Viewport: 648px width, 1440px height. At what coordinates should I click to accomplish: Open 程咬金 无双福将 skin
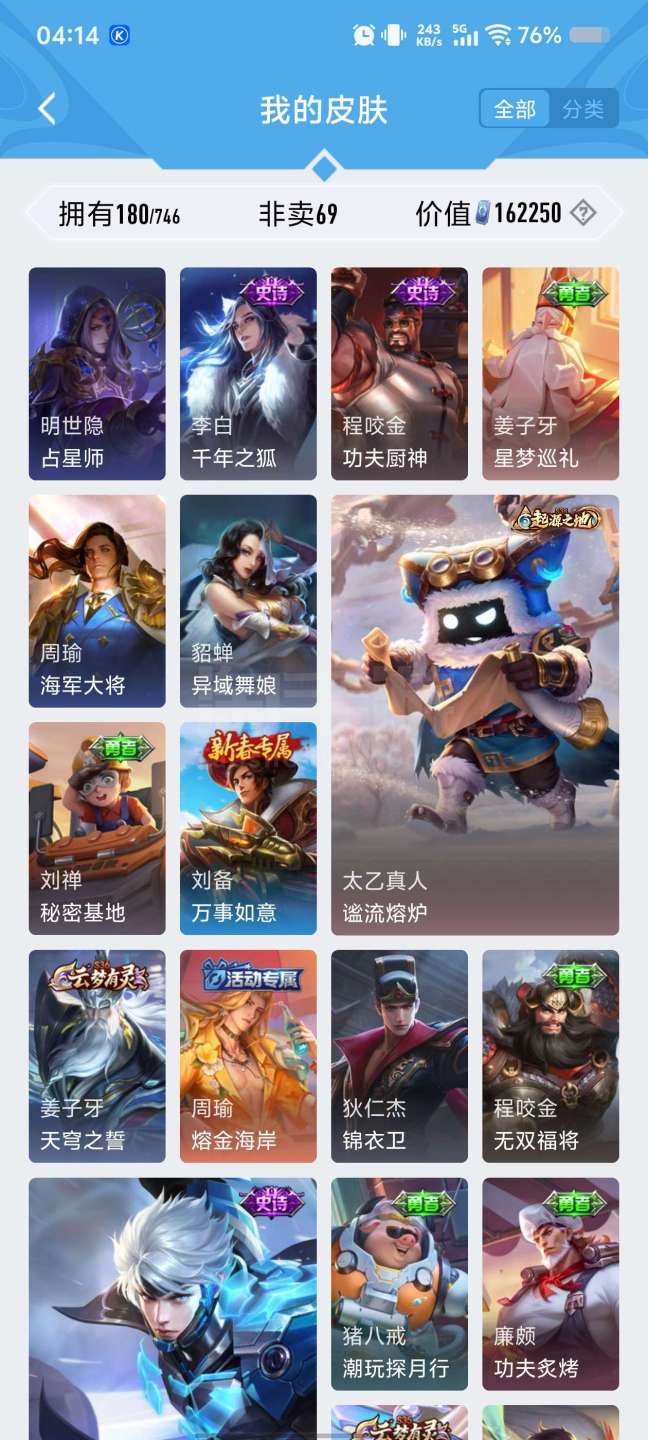[x=550, y=1056]
